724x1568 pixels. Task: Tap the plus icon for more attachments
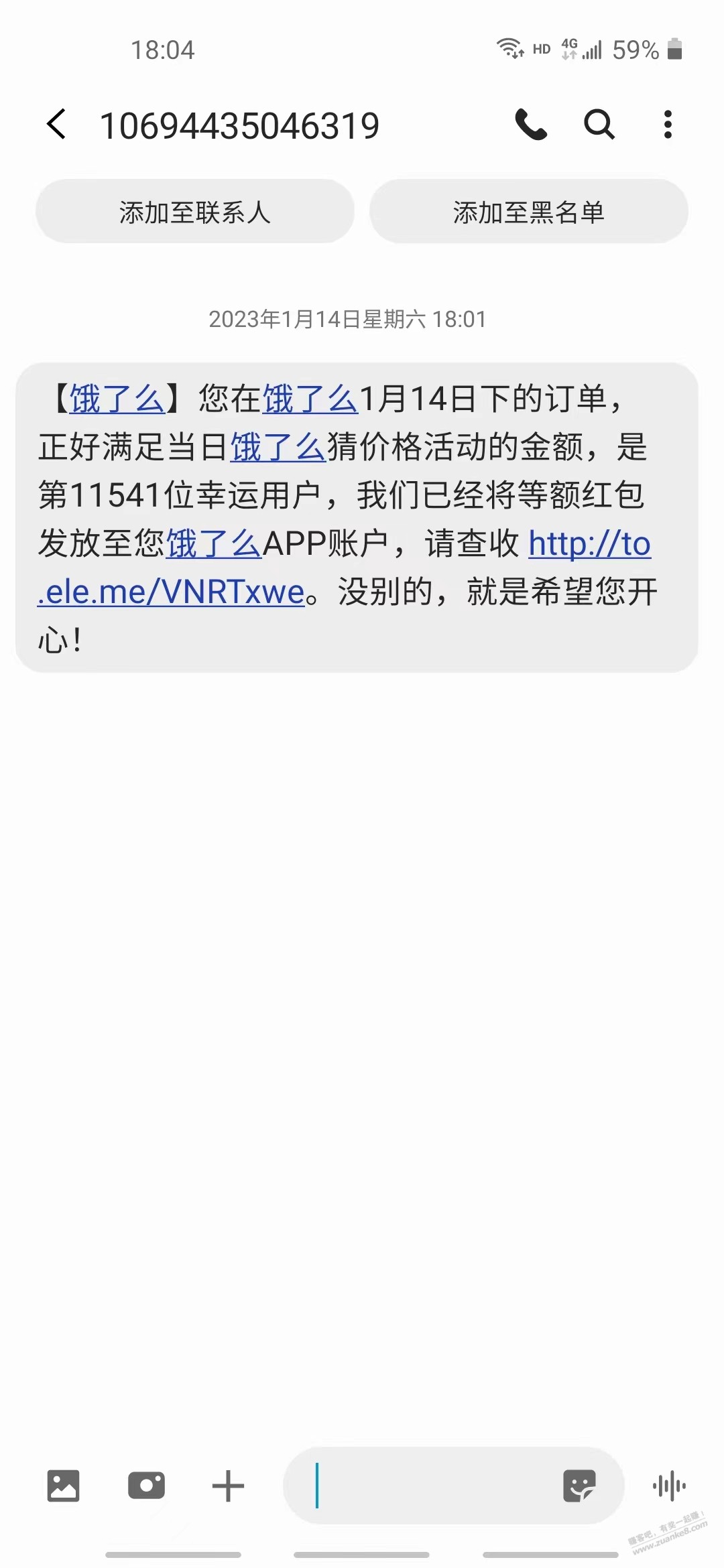pos(228,1486)
